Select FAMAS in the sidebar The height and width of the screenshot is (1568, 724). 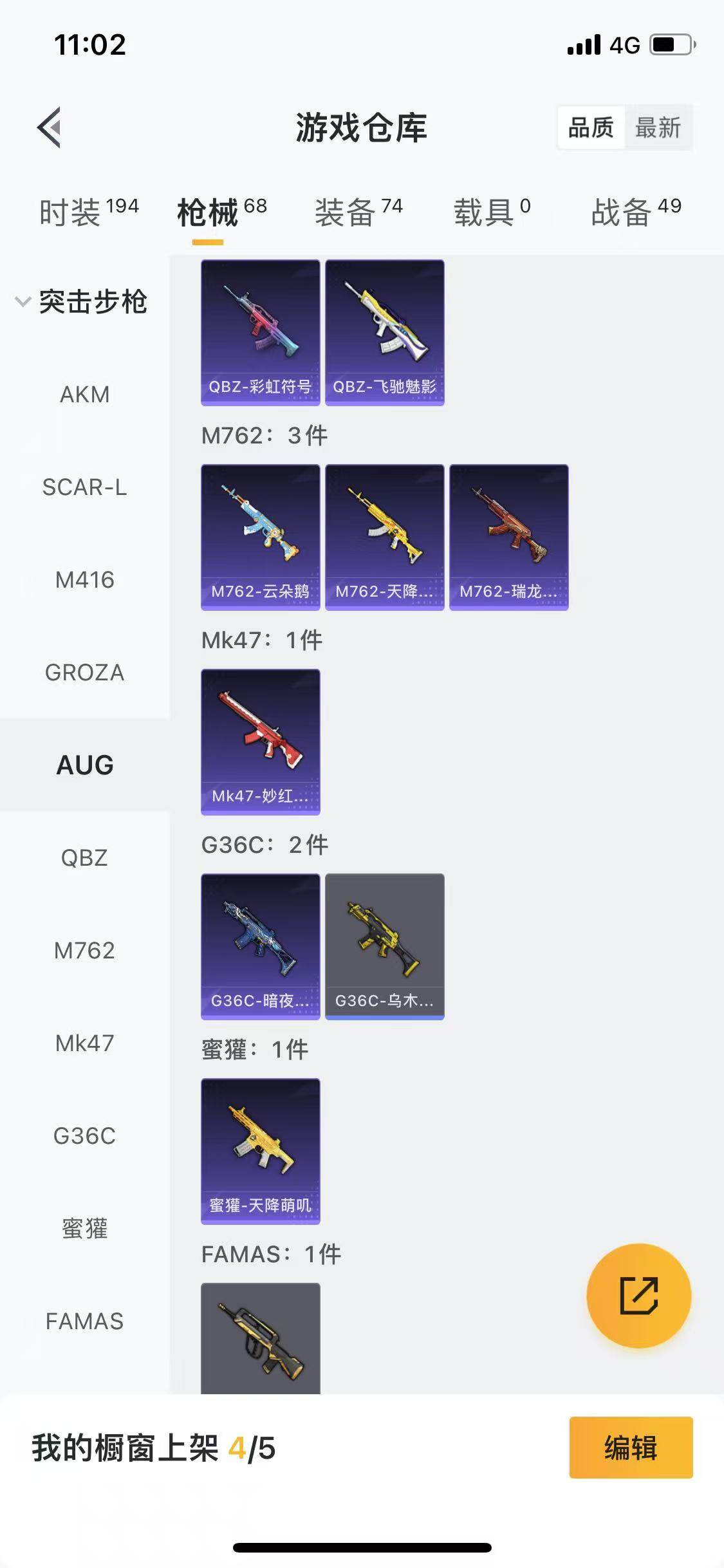84,1321
